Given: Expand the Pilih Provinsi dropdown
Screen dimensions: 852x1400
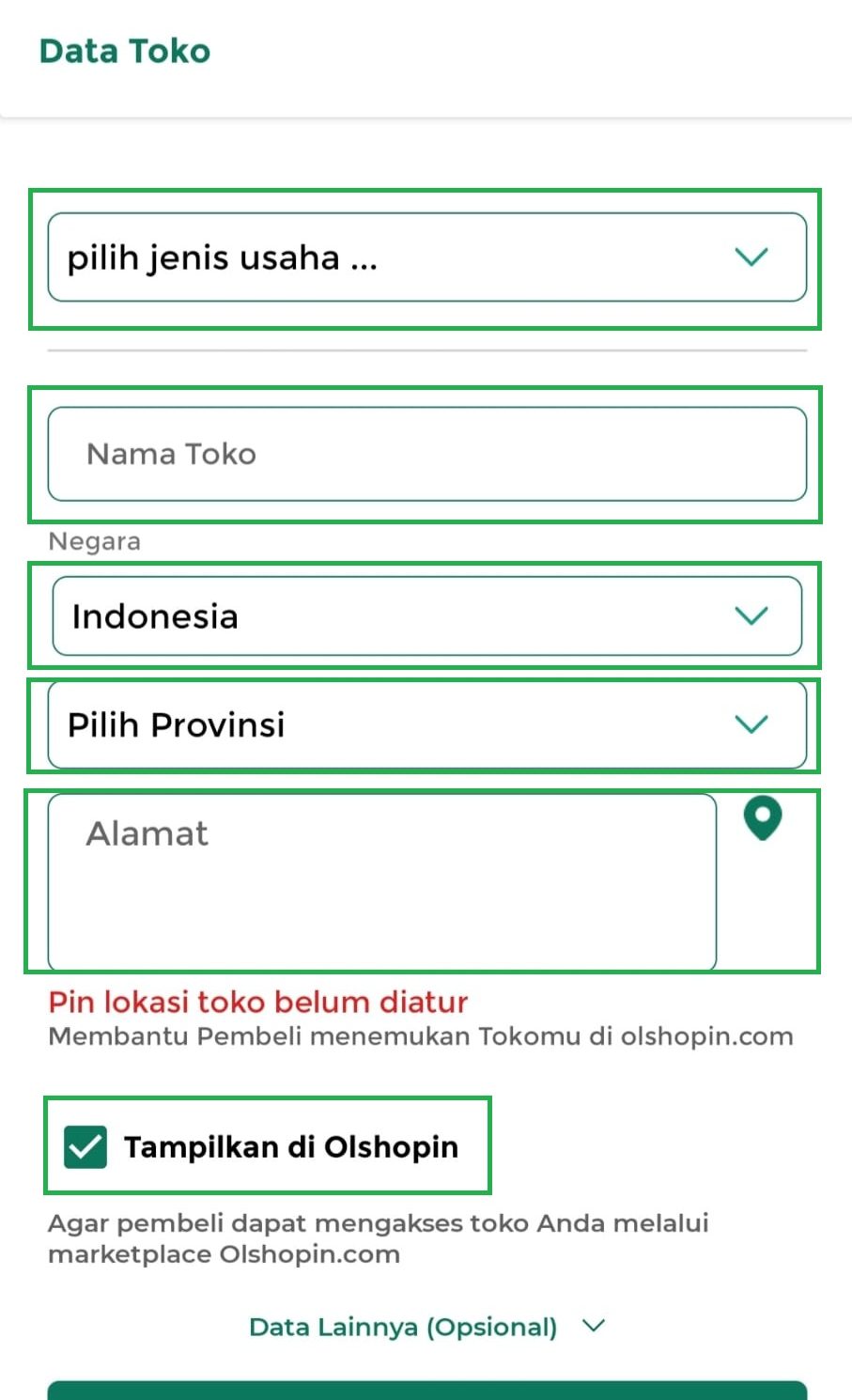Looking at the screenshot, I should pos(426,724).
